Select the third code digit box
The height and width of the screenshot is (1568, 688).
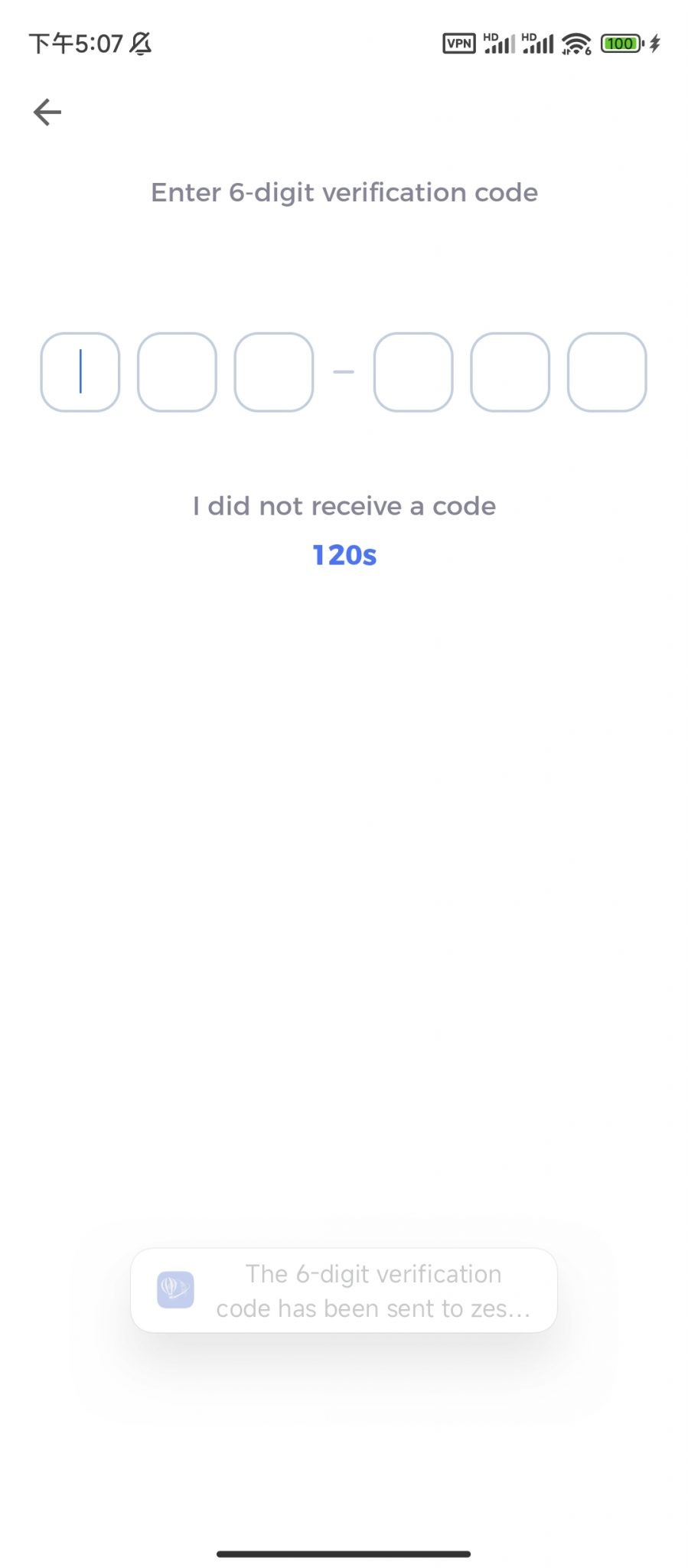(274, 372)
